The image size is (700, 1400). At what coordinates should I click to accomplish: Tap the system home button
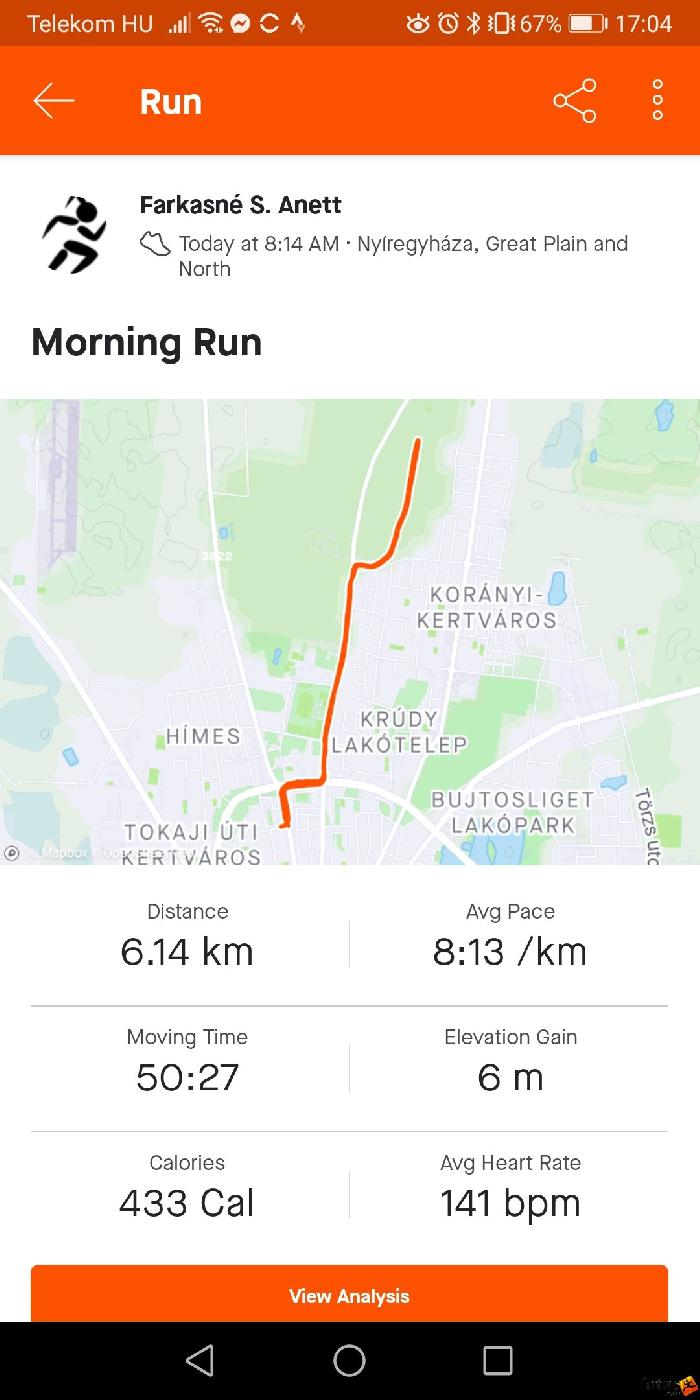click(x=349, y=1360)
